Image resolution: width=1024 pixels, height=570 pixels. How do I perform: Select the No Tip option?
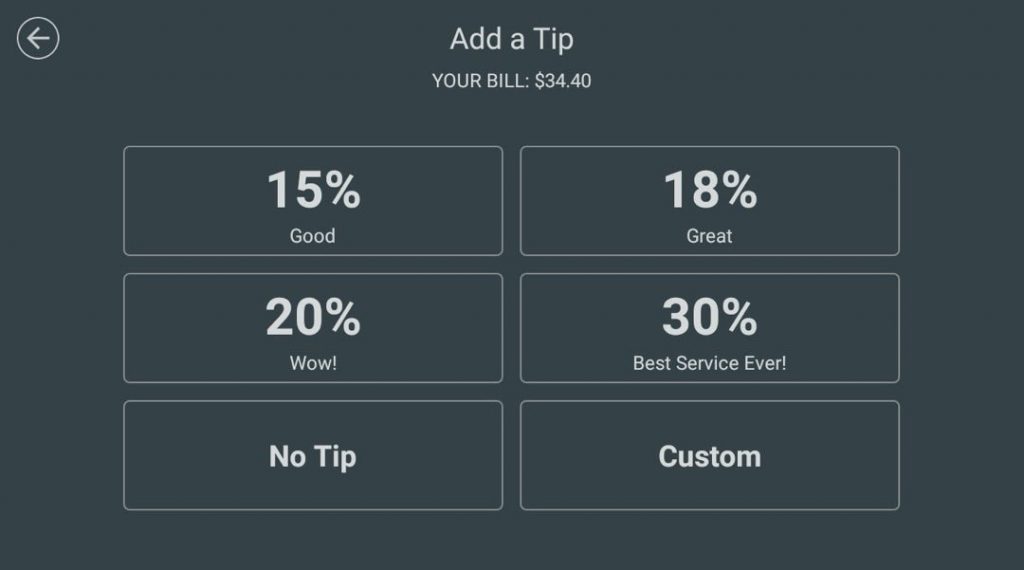[313, 456]
